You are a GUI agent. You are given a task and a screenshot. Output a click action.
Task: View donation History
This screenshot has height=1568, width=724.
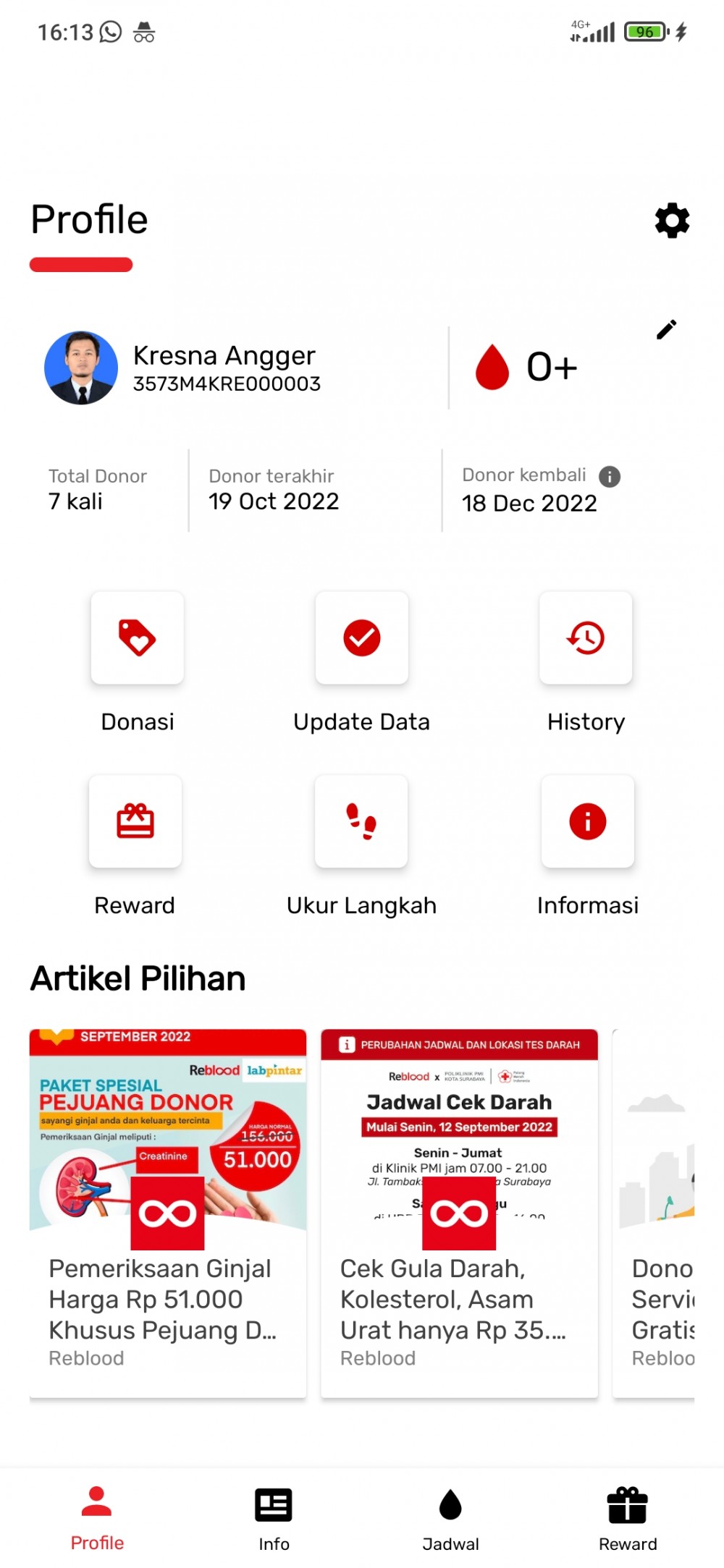[x=586, y=638]
